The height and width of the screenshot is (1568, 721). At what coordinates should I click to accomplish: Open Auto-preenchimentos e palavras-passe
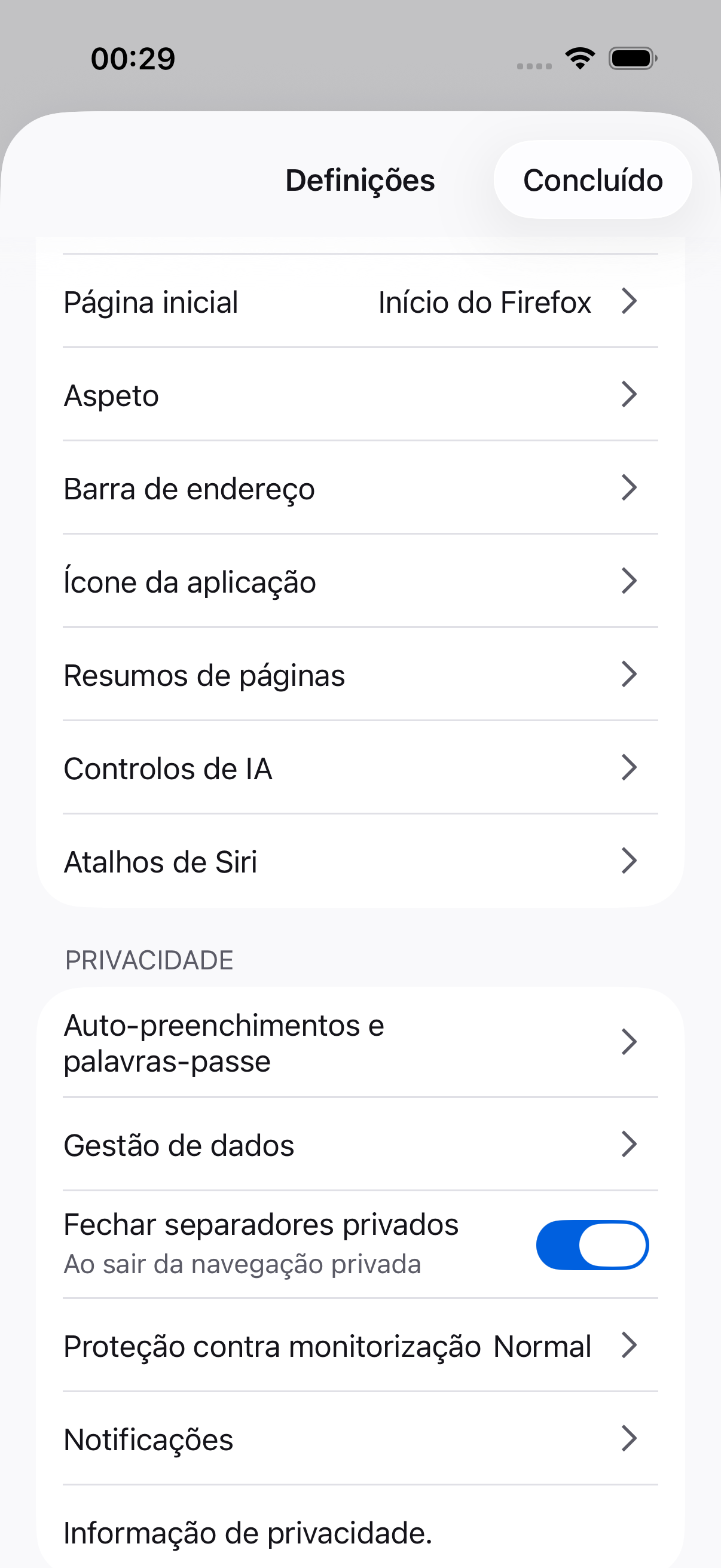pyautogui.click(x=359, y=1043)
